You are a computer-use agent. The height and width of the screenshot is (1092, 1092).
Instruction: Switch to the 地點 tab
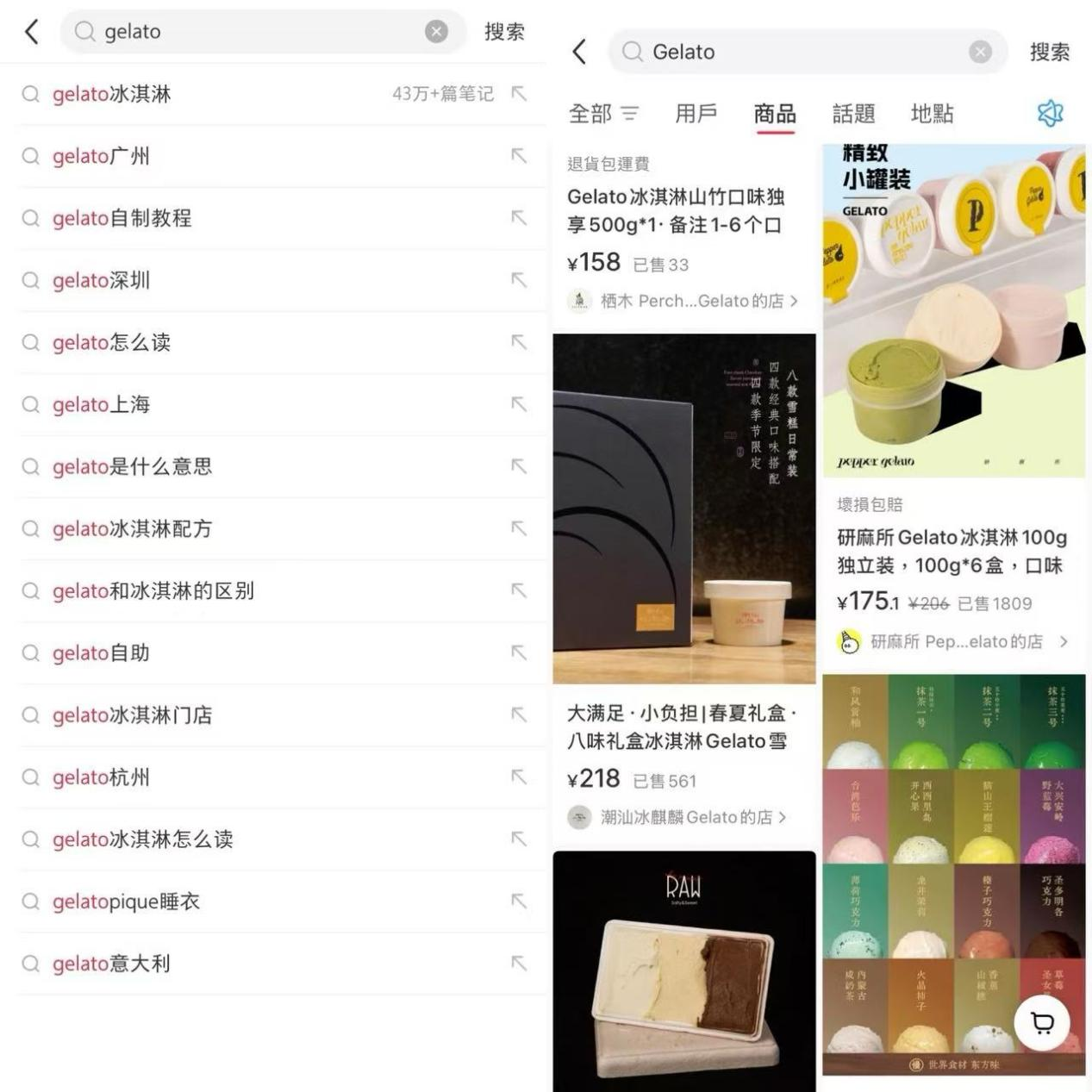coord(932,114)
